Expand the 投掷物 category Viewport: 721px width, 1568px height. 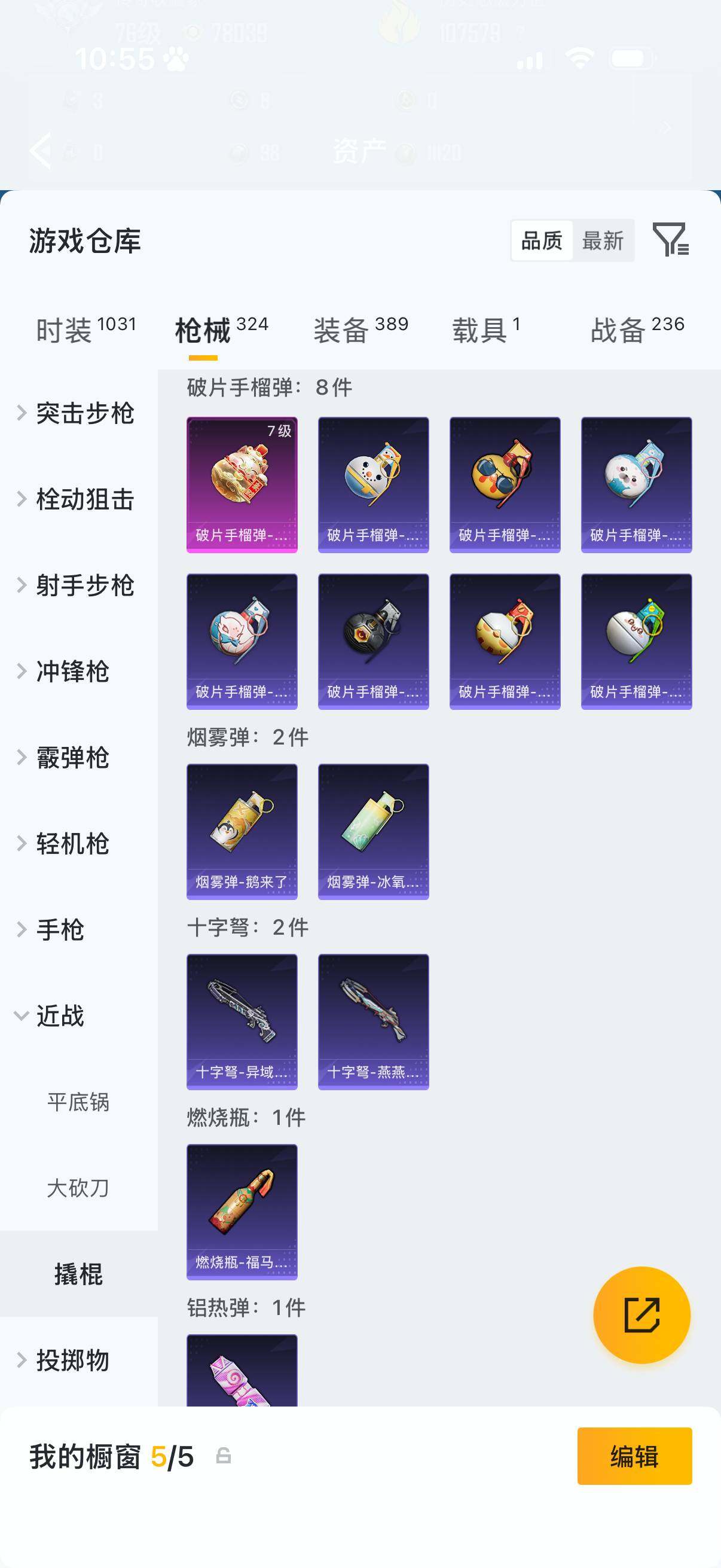coord(72,1360)
